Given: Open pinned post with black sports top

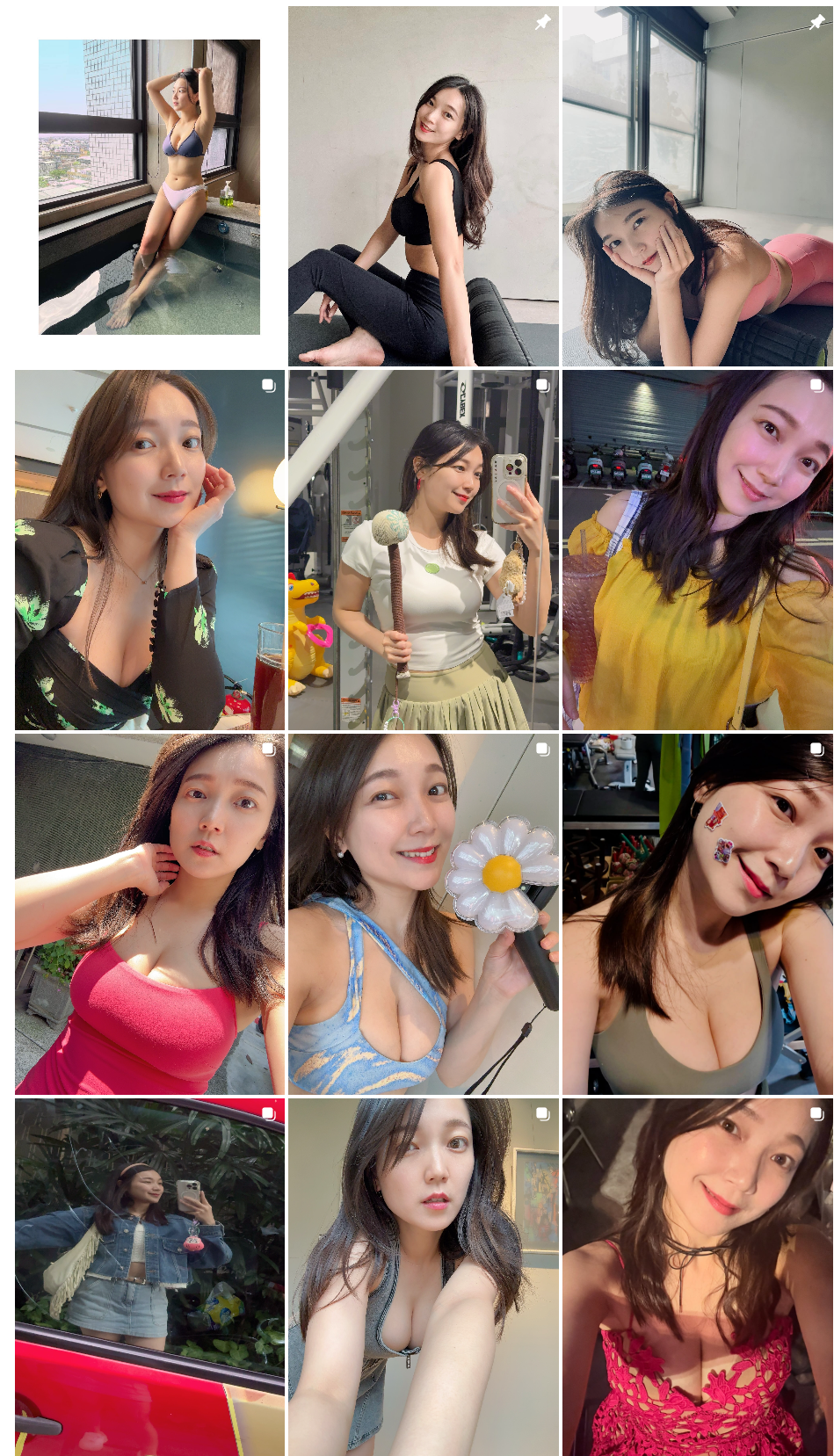Looking at the screenshot, I should pyautogui.click(x=423, y=186).
